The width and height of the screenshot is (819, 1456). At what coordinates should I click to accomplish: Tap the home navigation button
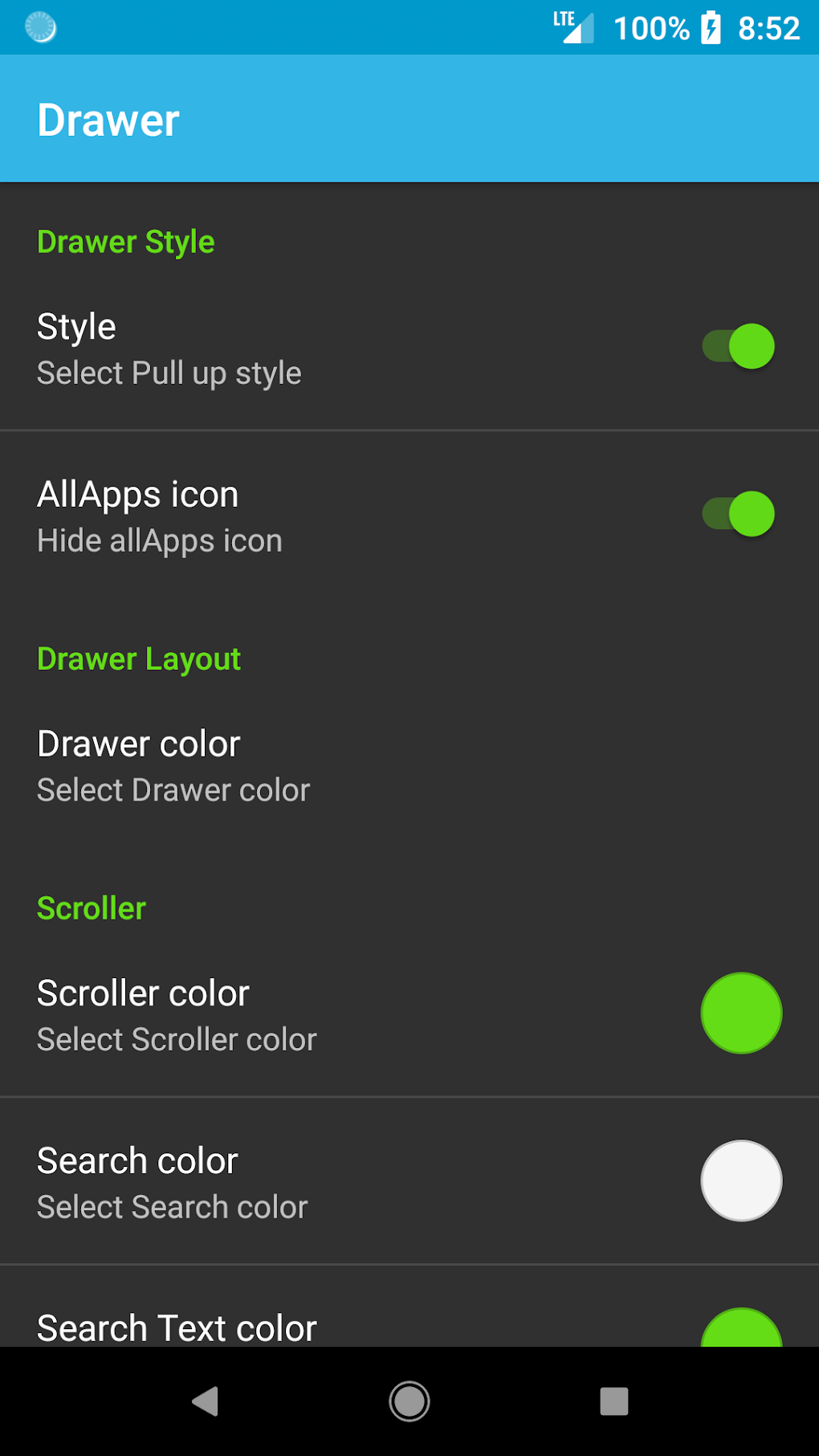409,1401
